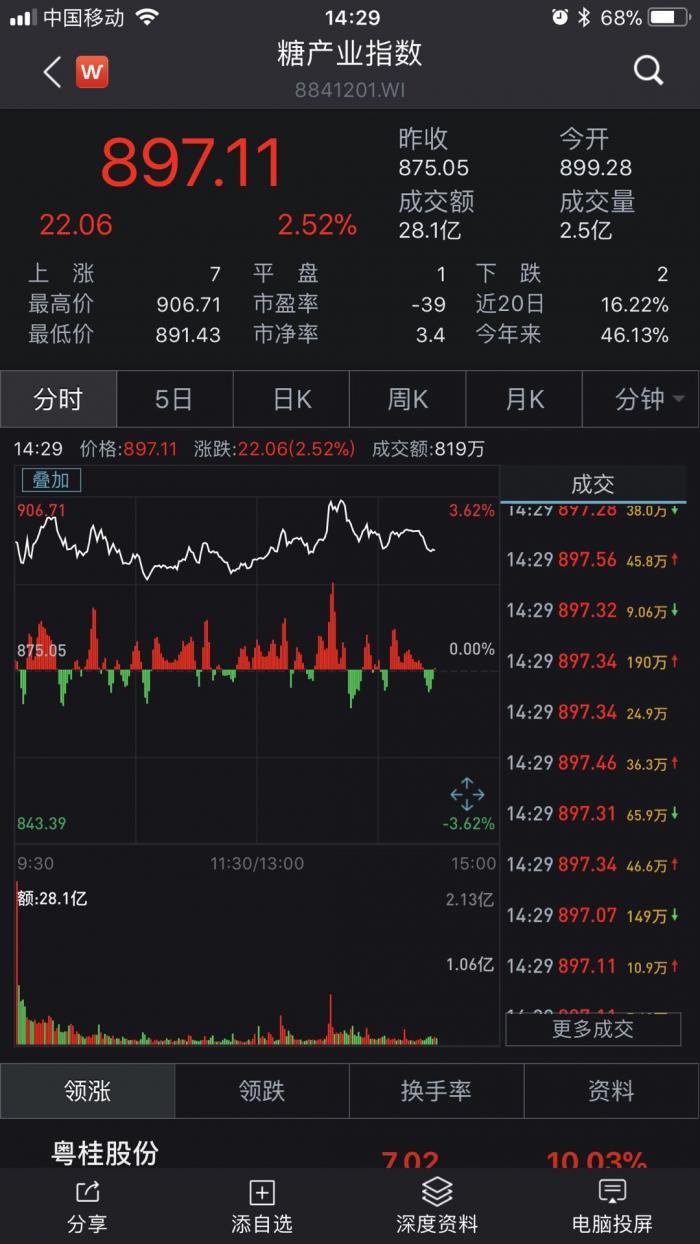The height and width of the screenshot is (1244, 700).
Task: Select the 领涨 top gainers tab
Action: [87, 1091]
